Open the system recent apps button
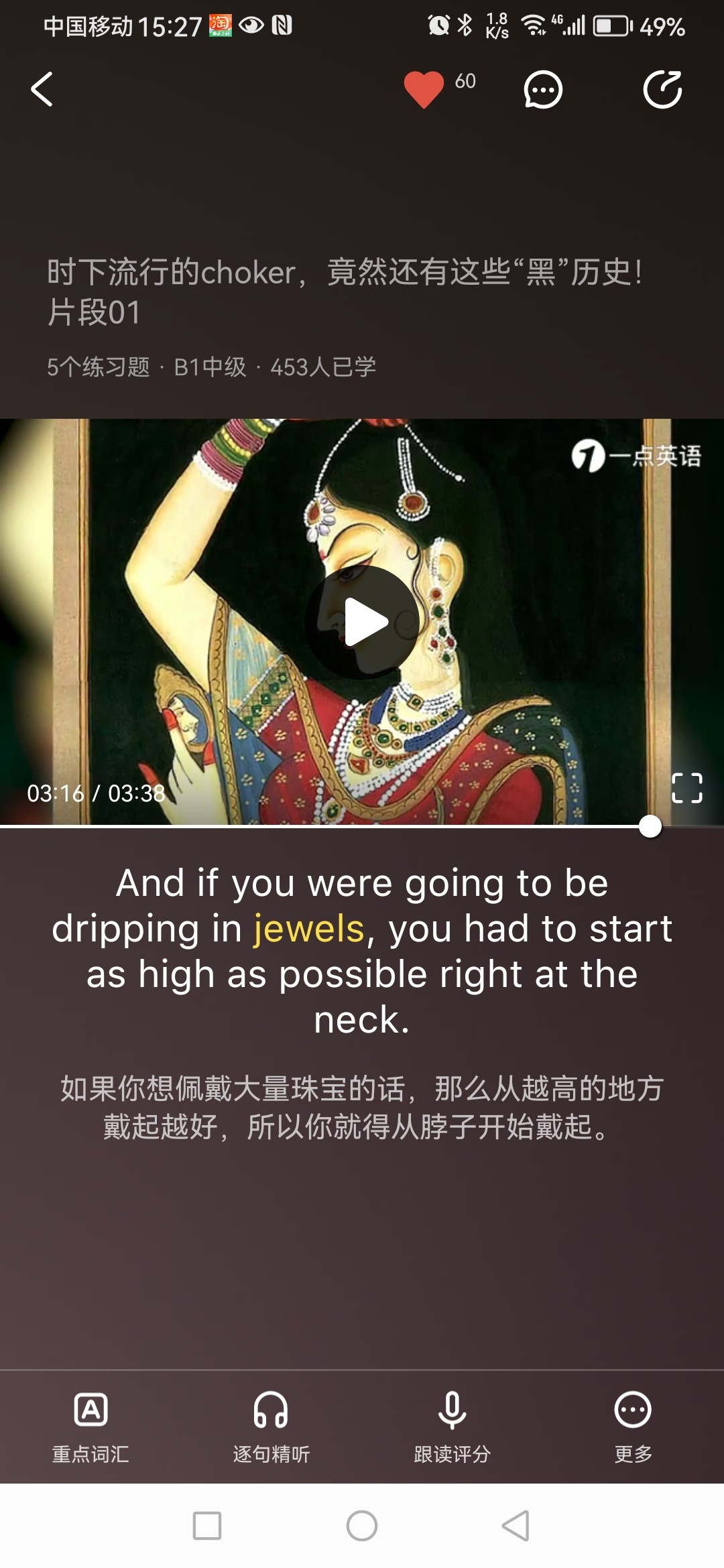 pos(207,1526)
